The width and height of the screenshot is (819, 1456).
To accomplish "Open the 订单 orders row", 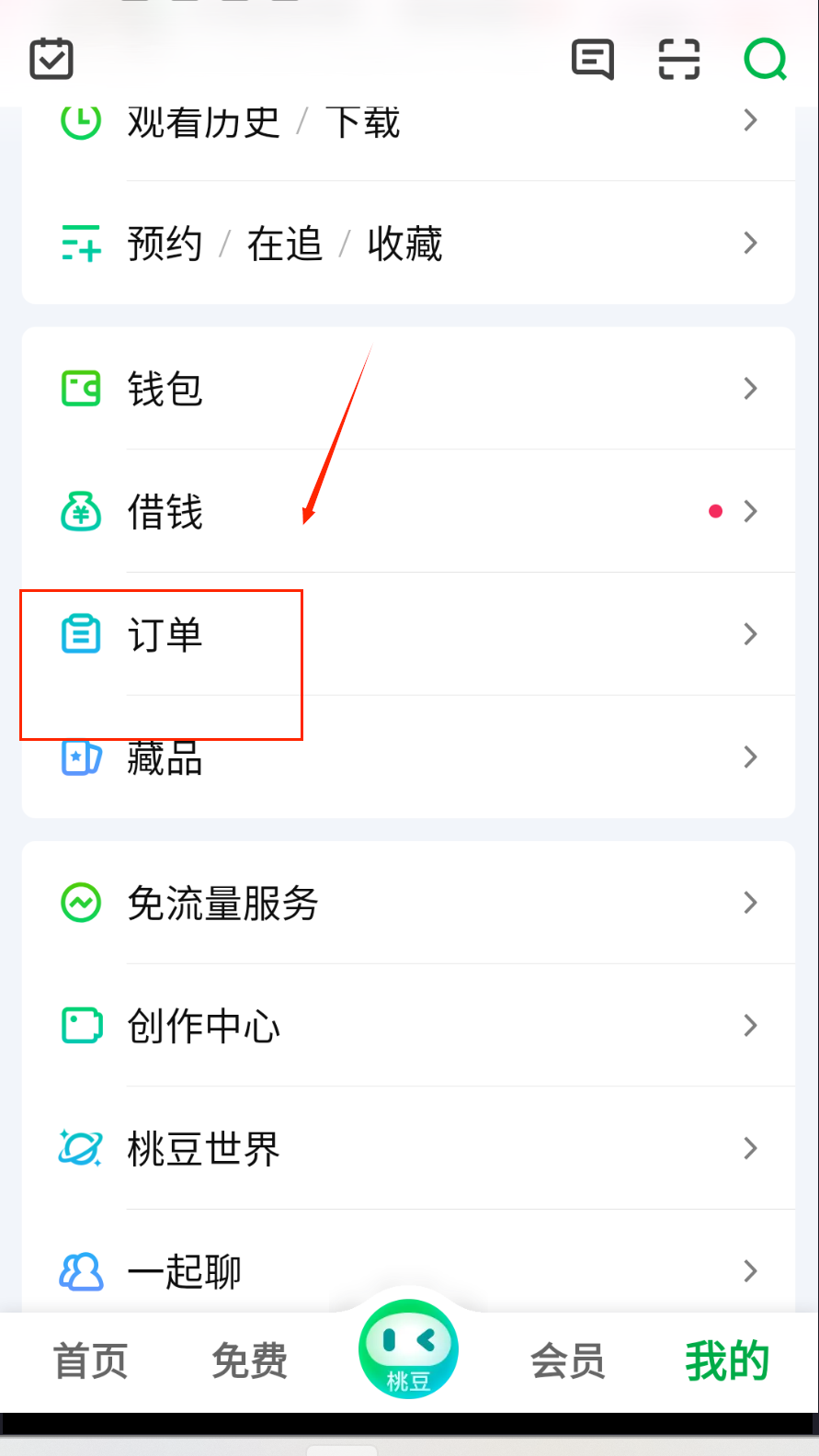I will click(x=408, y=635).
